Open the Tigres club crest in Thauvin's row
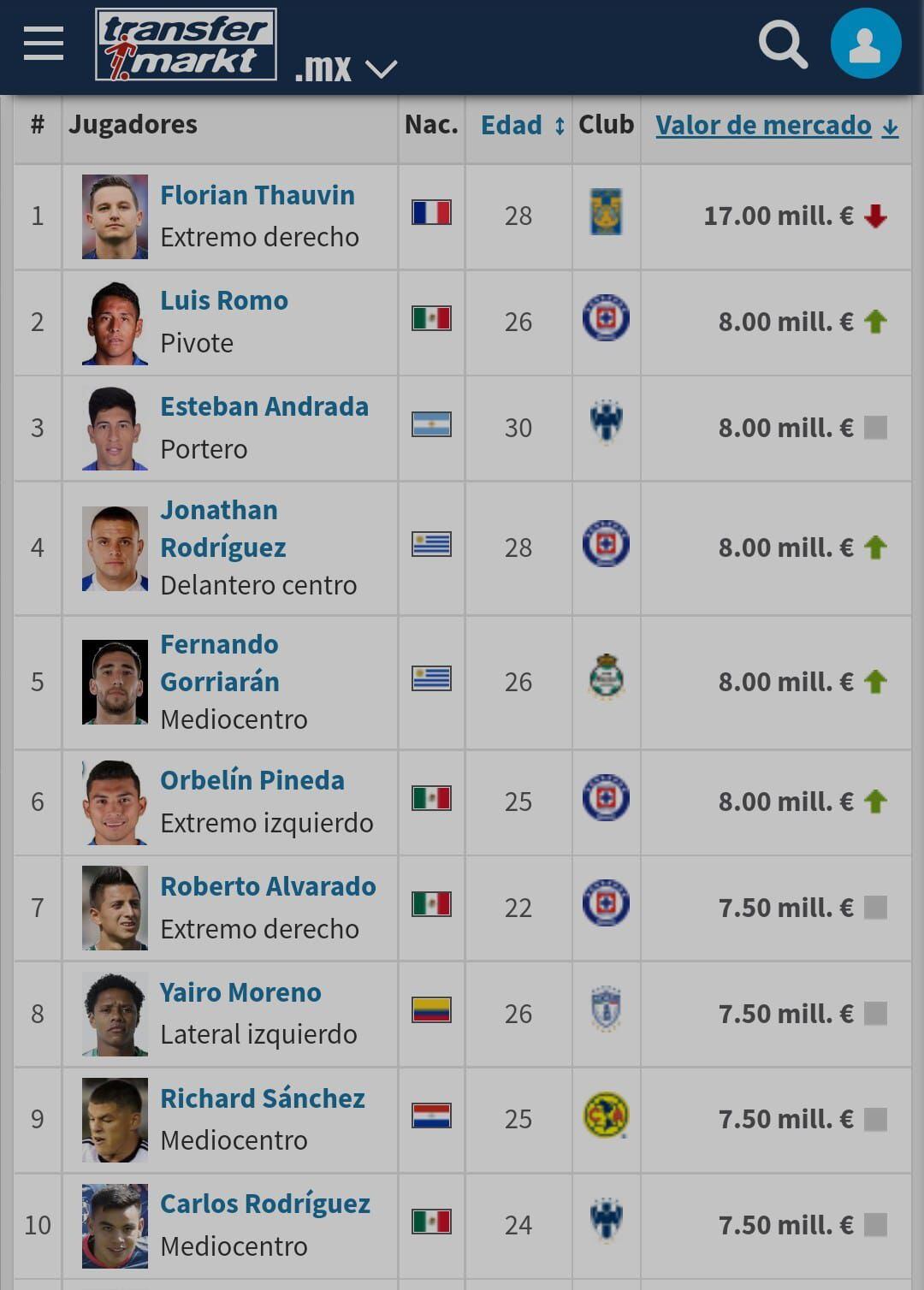 606,212
